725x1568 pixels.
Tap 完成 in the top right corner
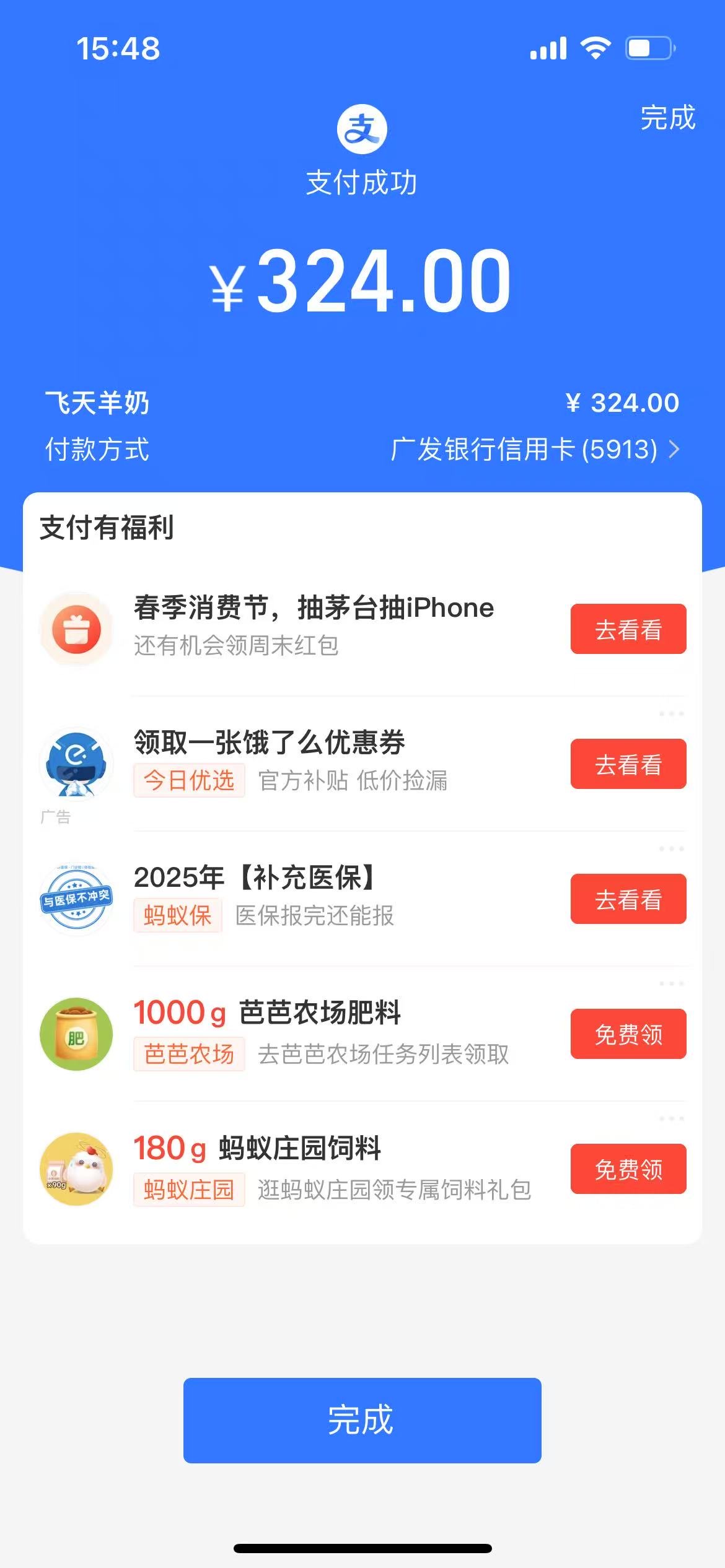667,118
